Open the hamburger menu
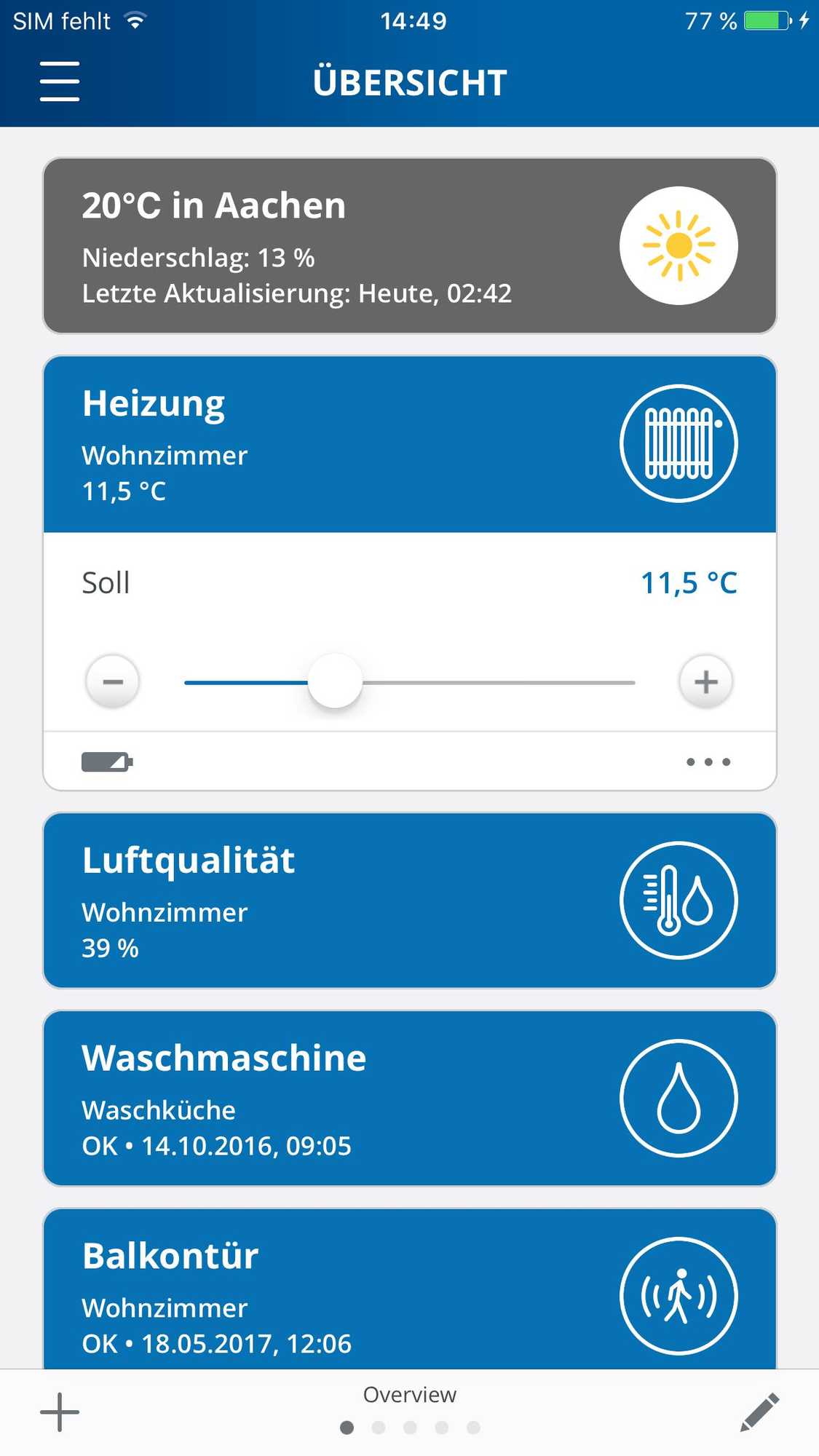 point(60,82)
